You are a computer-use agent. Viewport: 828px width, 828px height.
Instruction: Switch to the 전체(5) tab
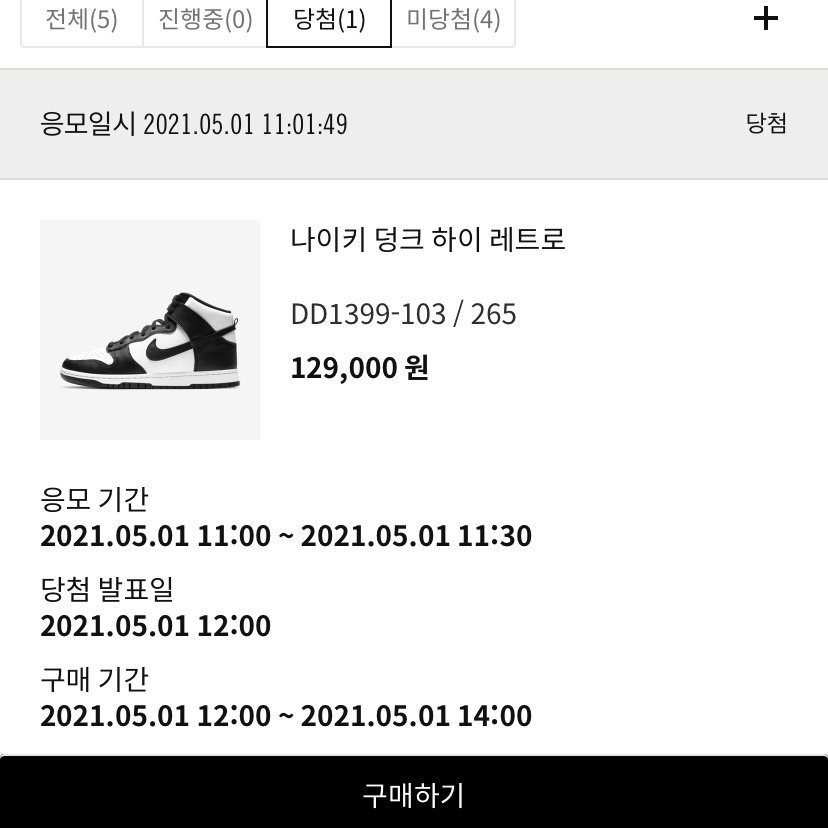coord(82,20)
